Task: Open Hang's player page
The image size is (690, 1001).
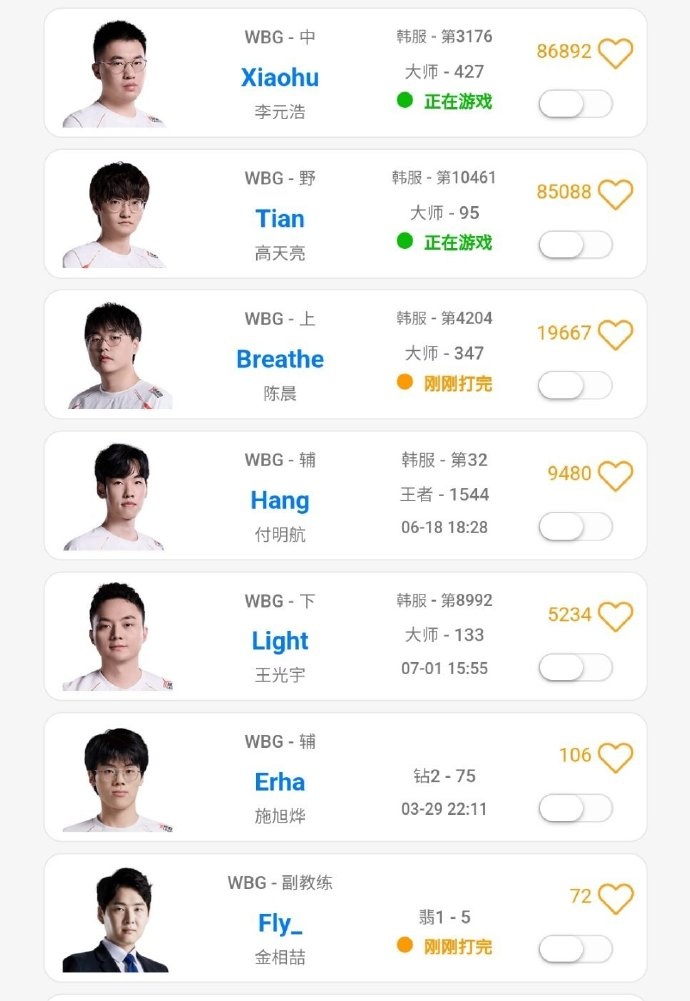Action: coord(280,500)
